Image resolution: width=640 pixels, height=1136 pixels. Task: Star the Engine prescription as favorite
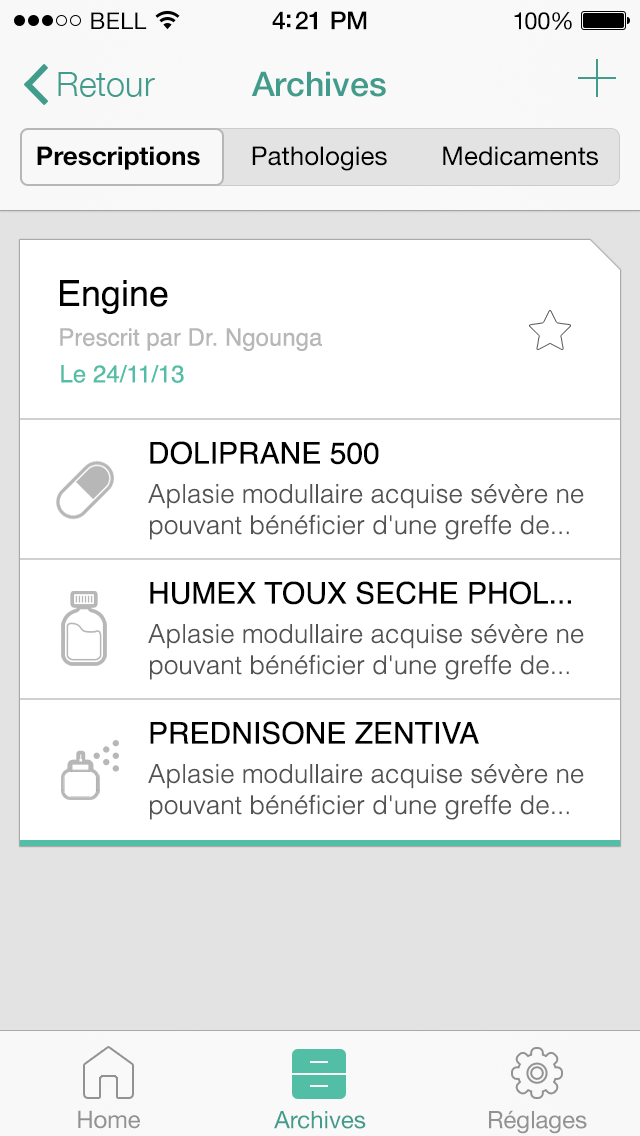click(x=549, y=331)
